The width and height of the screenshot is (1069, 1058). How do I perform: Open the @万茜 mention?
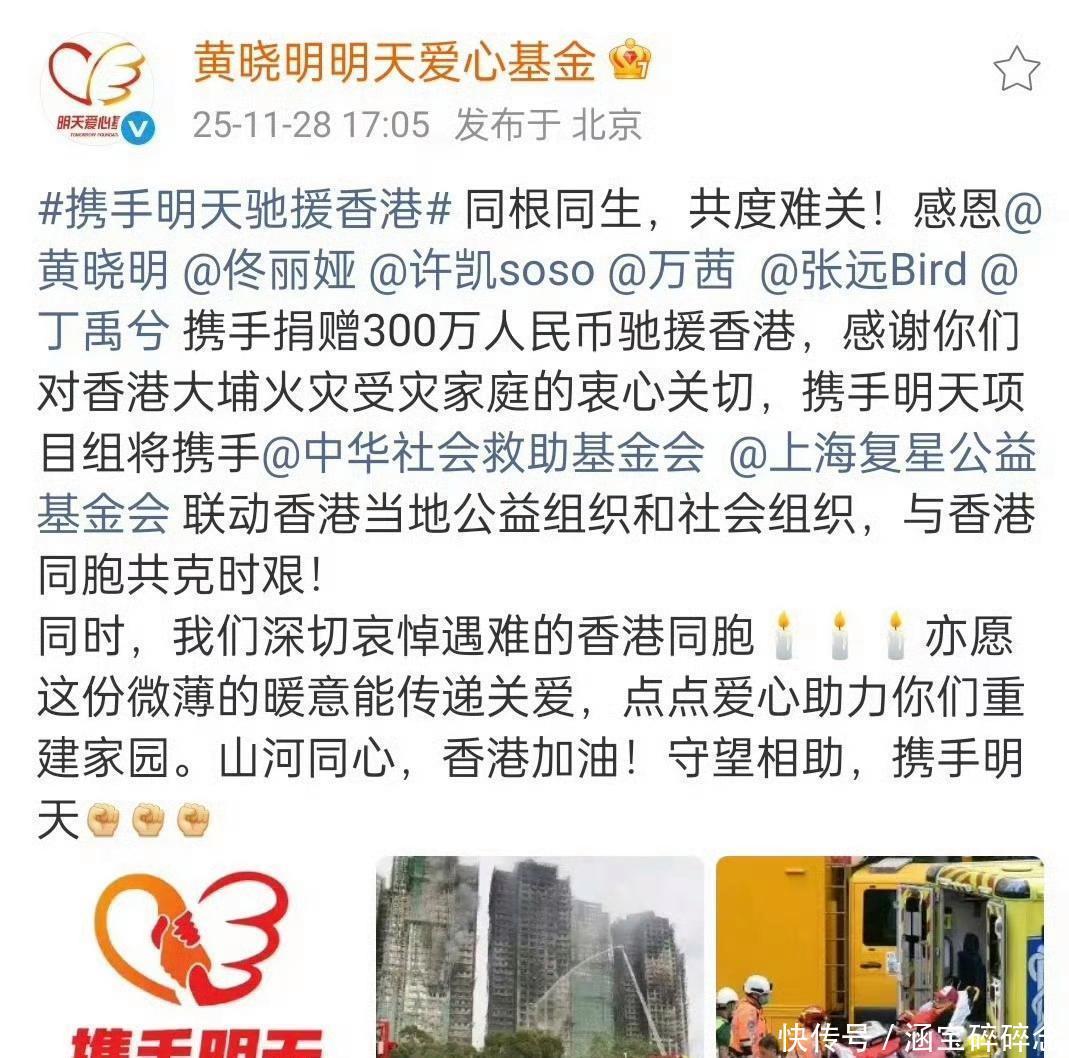click(672, 271)
